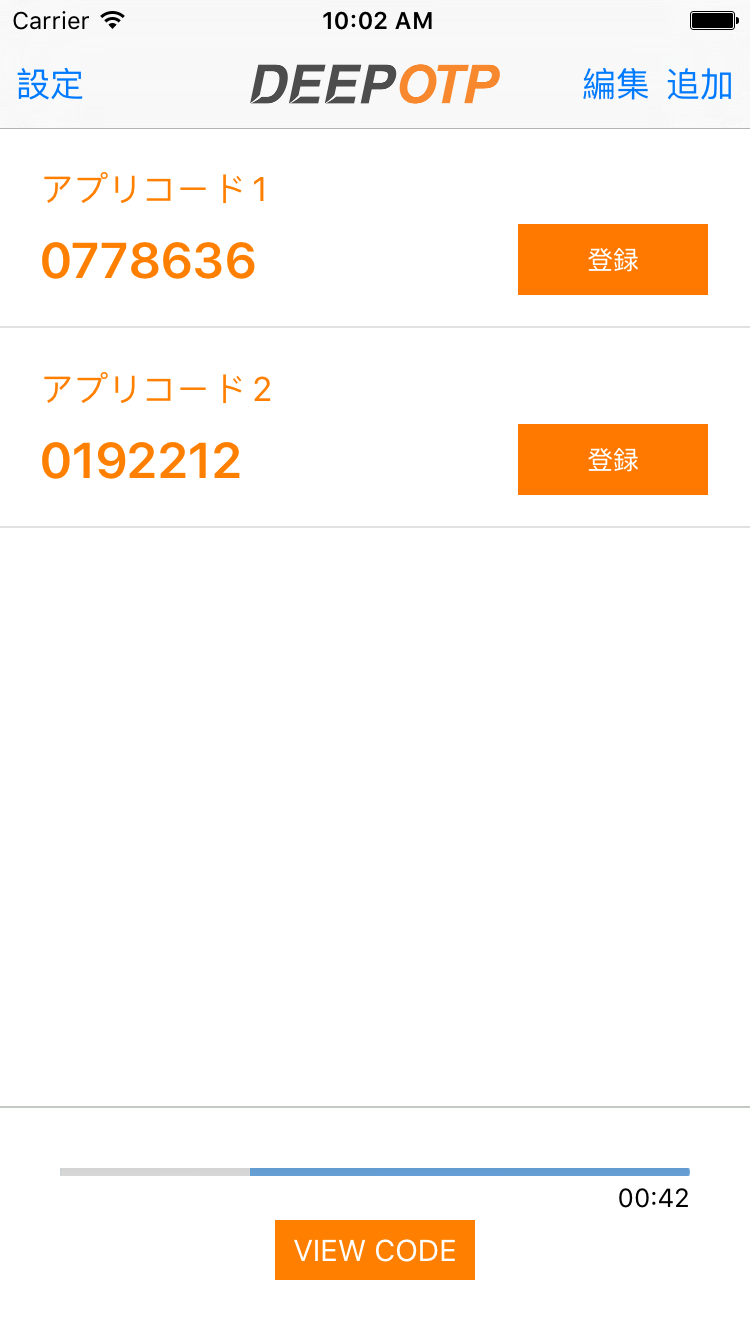Tap 追加 to add a new code

click(700, 85)
